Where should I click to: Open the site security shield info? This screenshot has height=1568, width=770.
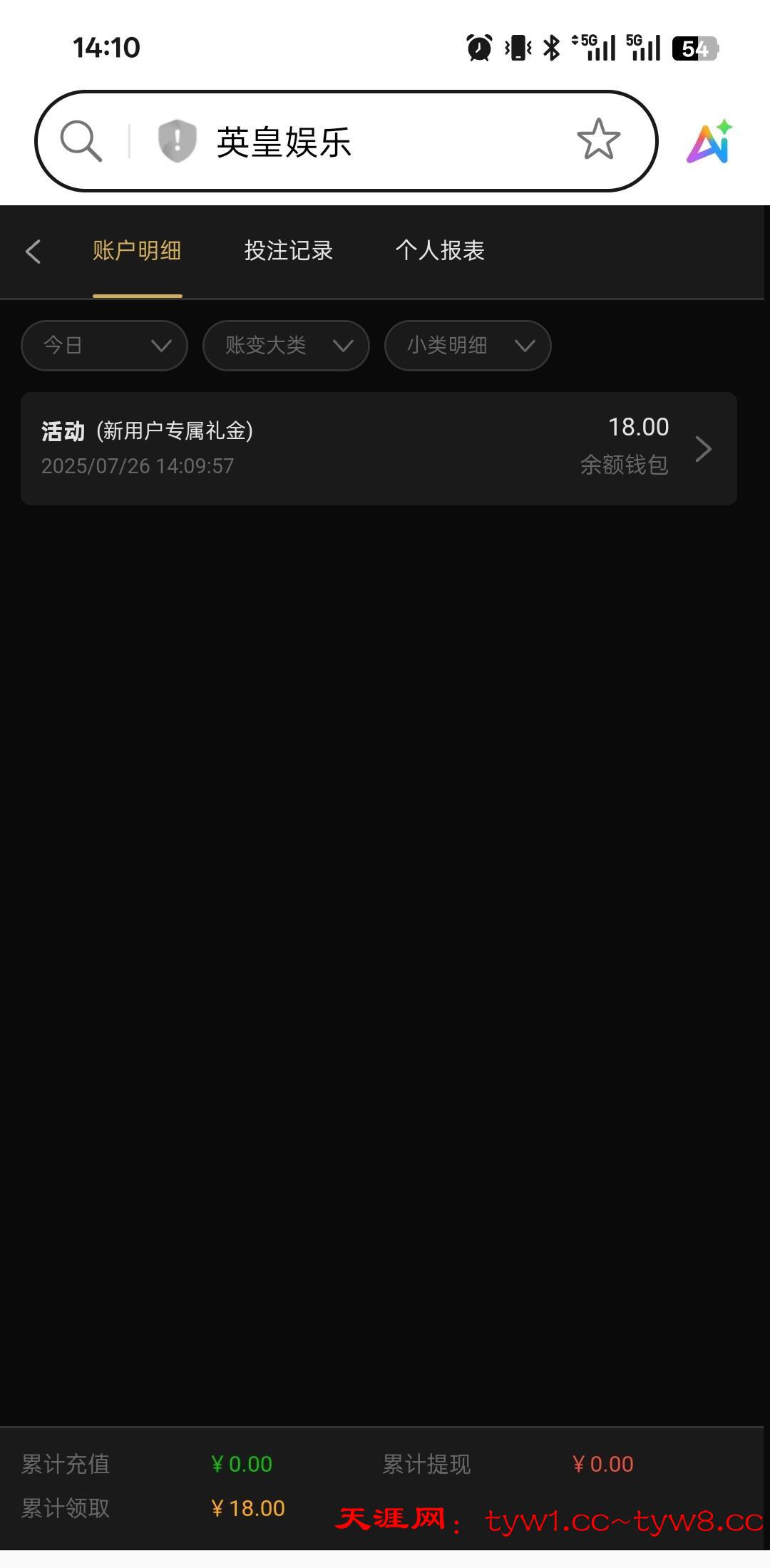click(x=177, y=140)
